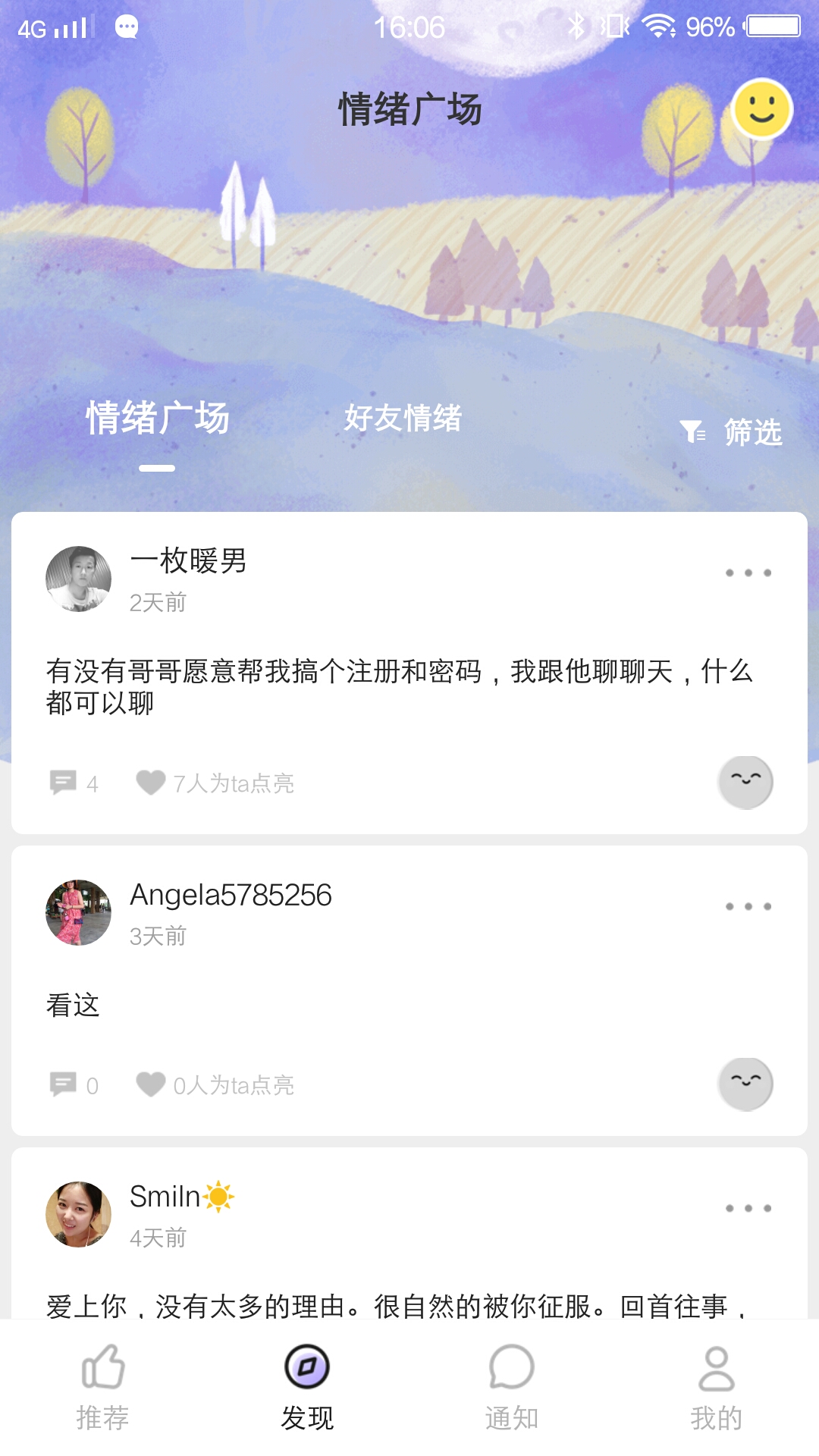View 一枚暖男's profile avatar
The width and height of the screenshot is (819, 1456).
(78, 579)
